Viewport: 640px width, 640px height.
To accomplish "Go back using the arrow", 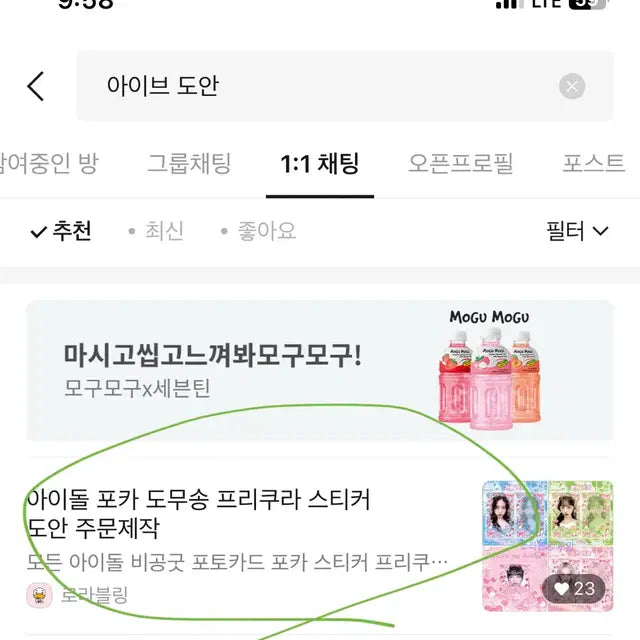I will 36,87.
